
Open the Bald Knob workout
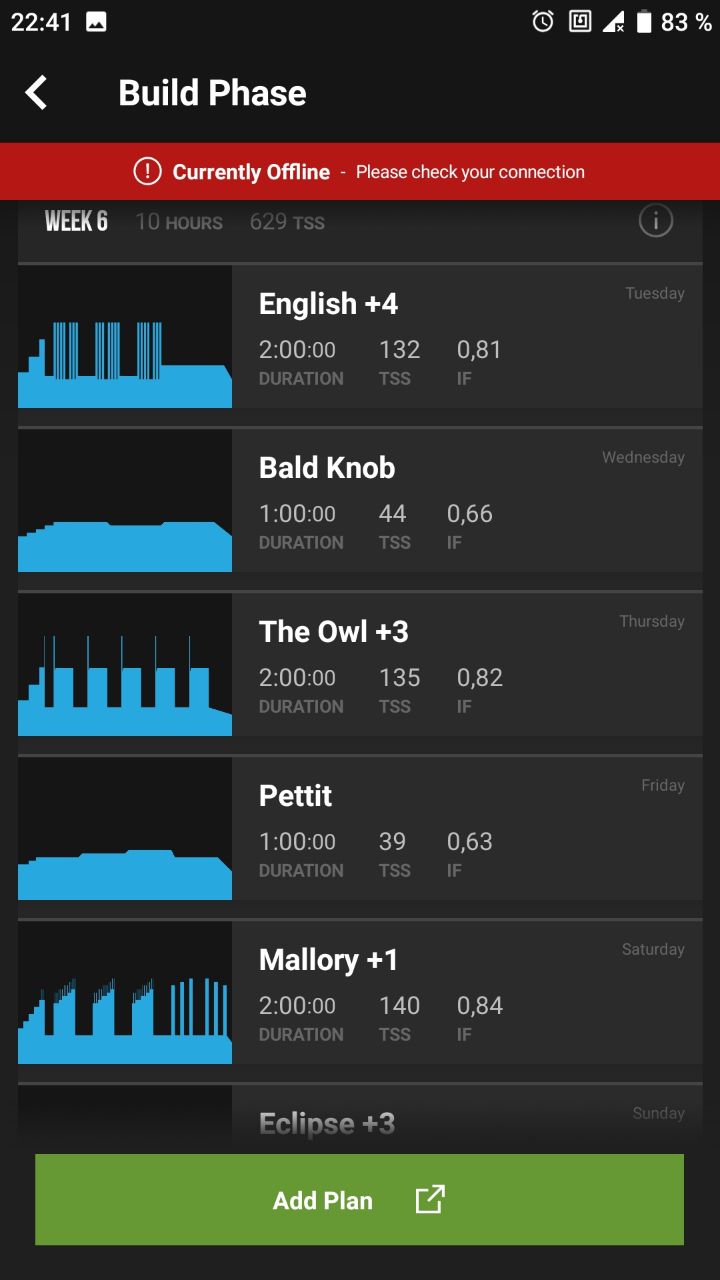pos(360,500)
